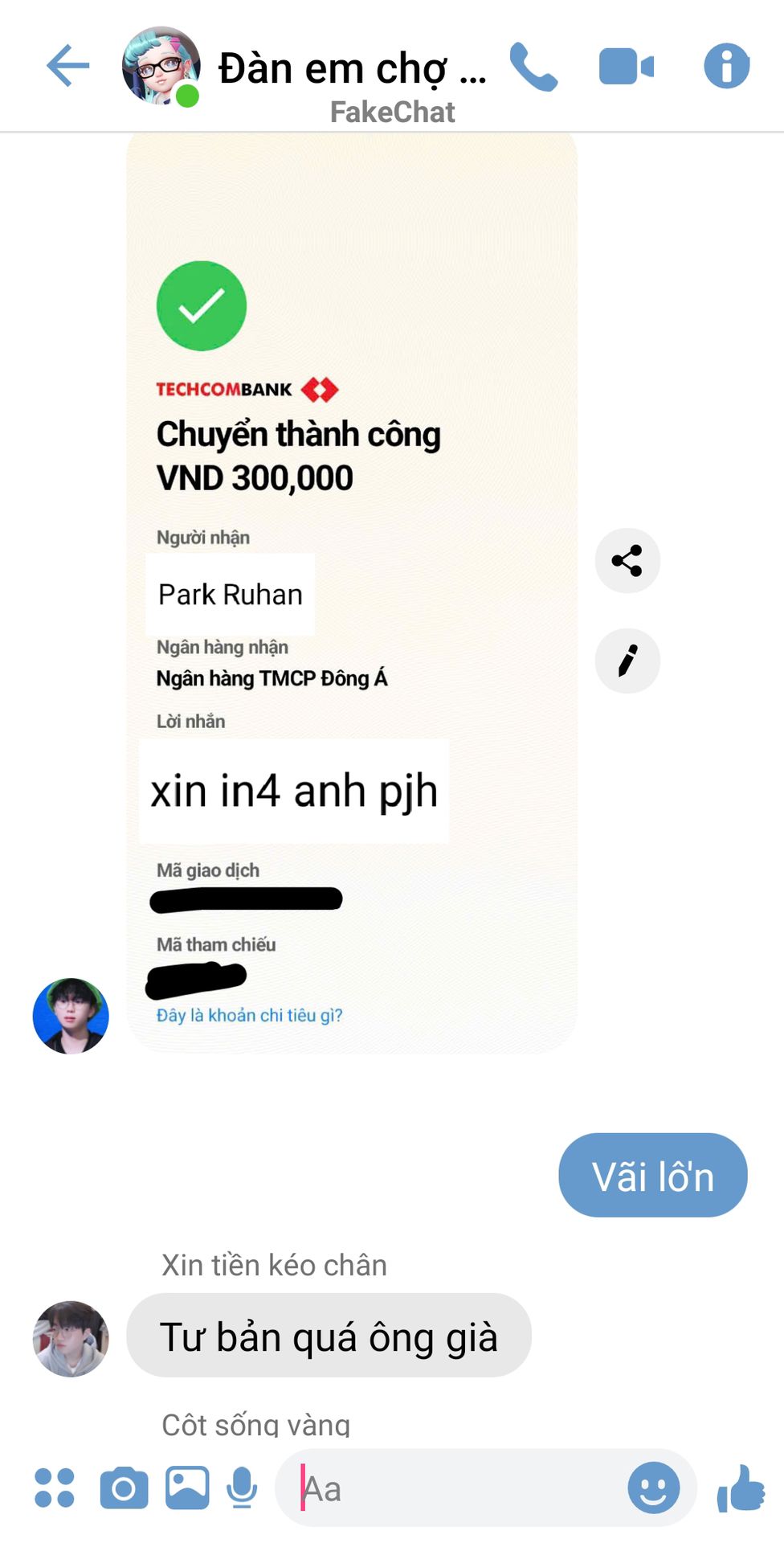Share the Techcombank transfer image
Image resolution: width=784 pixels, height=1543 pixels.
pyautogui.click(x=627, y=561)
